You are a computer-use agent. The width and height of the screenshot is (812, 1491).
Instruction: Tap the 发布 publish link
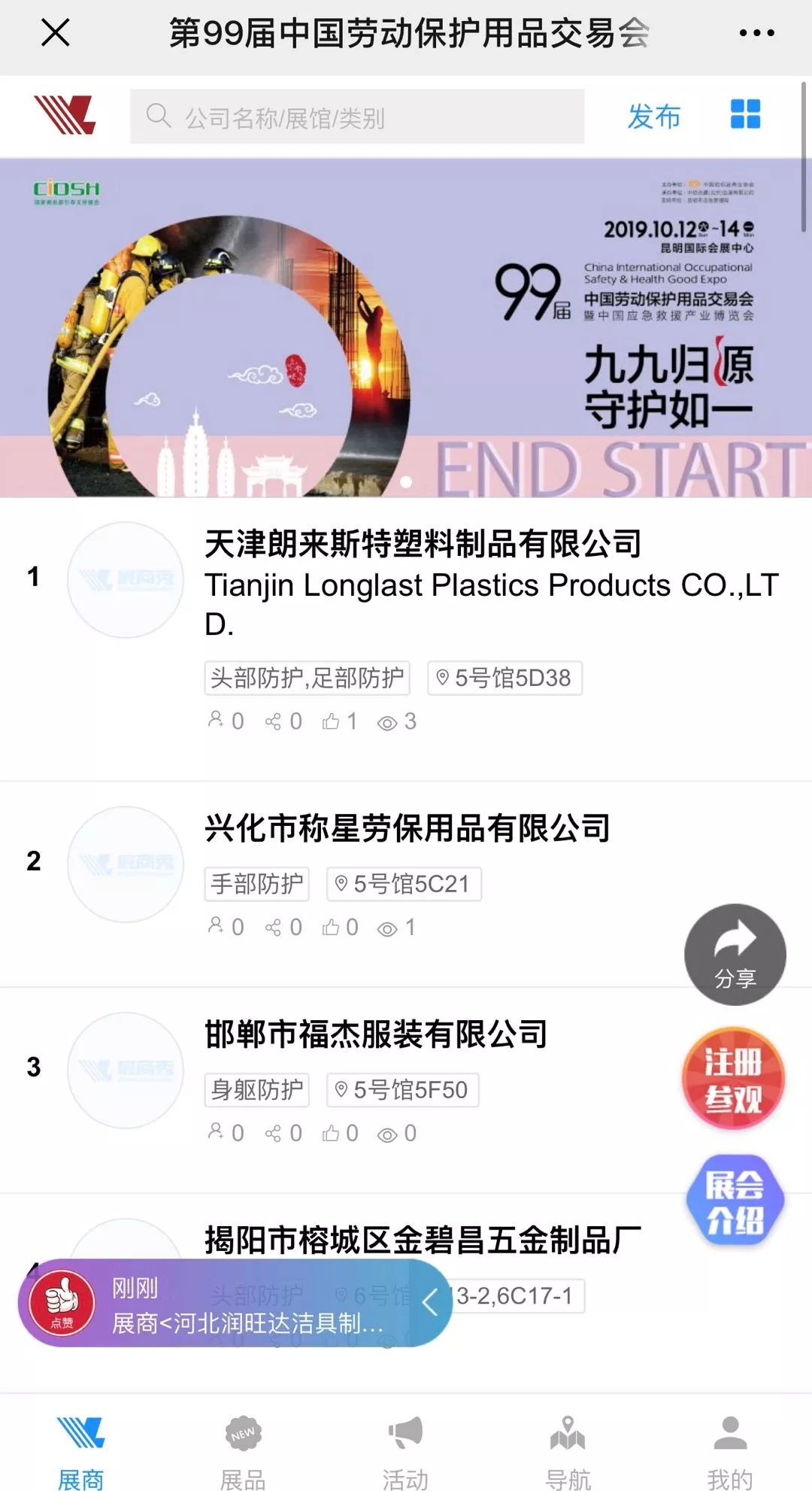pos(653,117)
